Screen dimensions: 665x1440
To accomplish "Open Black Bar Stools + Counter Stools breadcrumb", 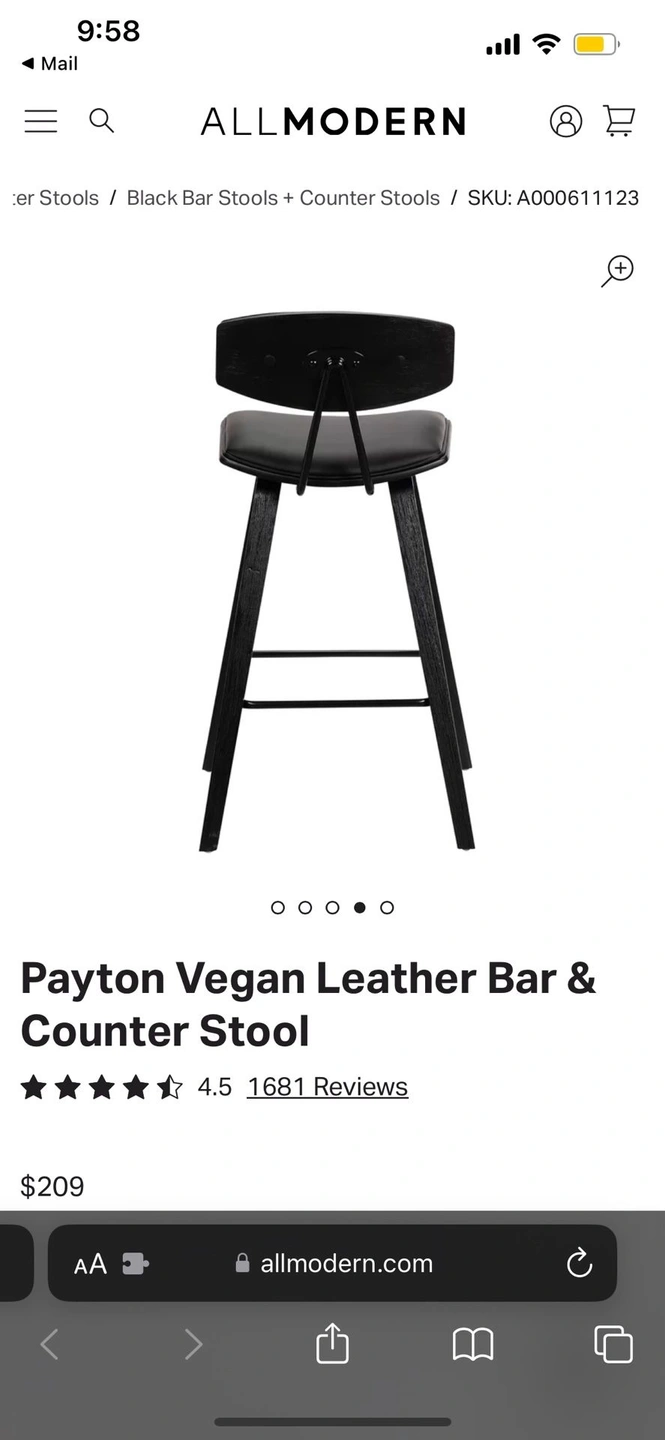I will click(283, 198).
